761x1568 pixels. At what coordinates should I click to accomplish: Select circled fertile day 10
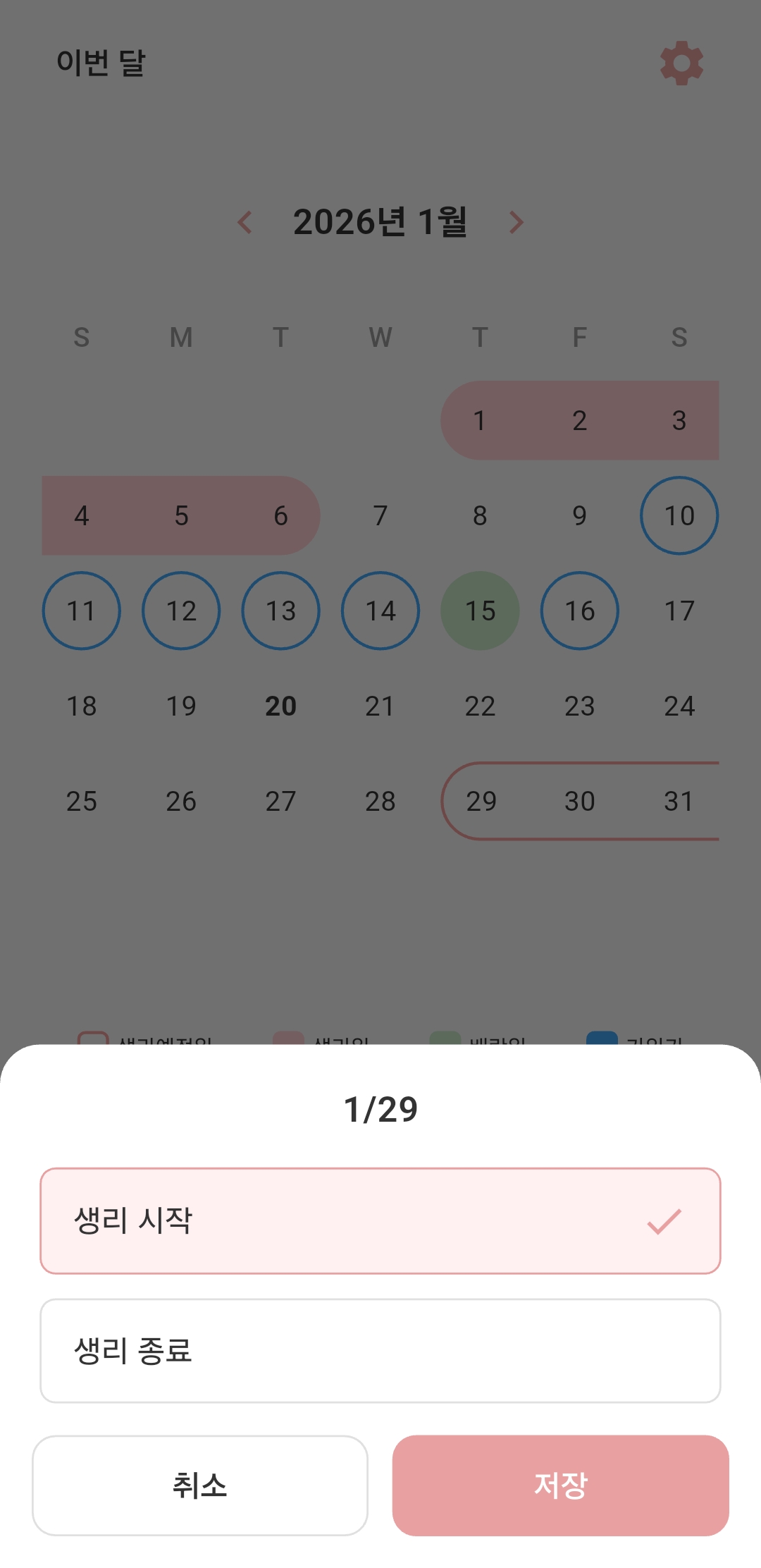pos(679,515)
